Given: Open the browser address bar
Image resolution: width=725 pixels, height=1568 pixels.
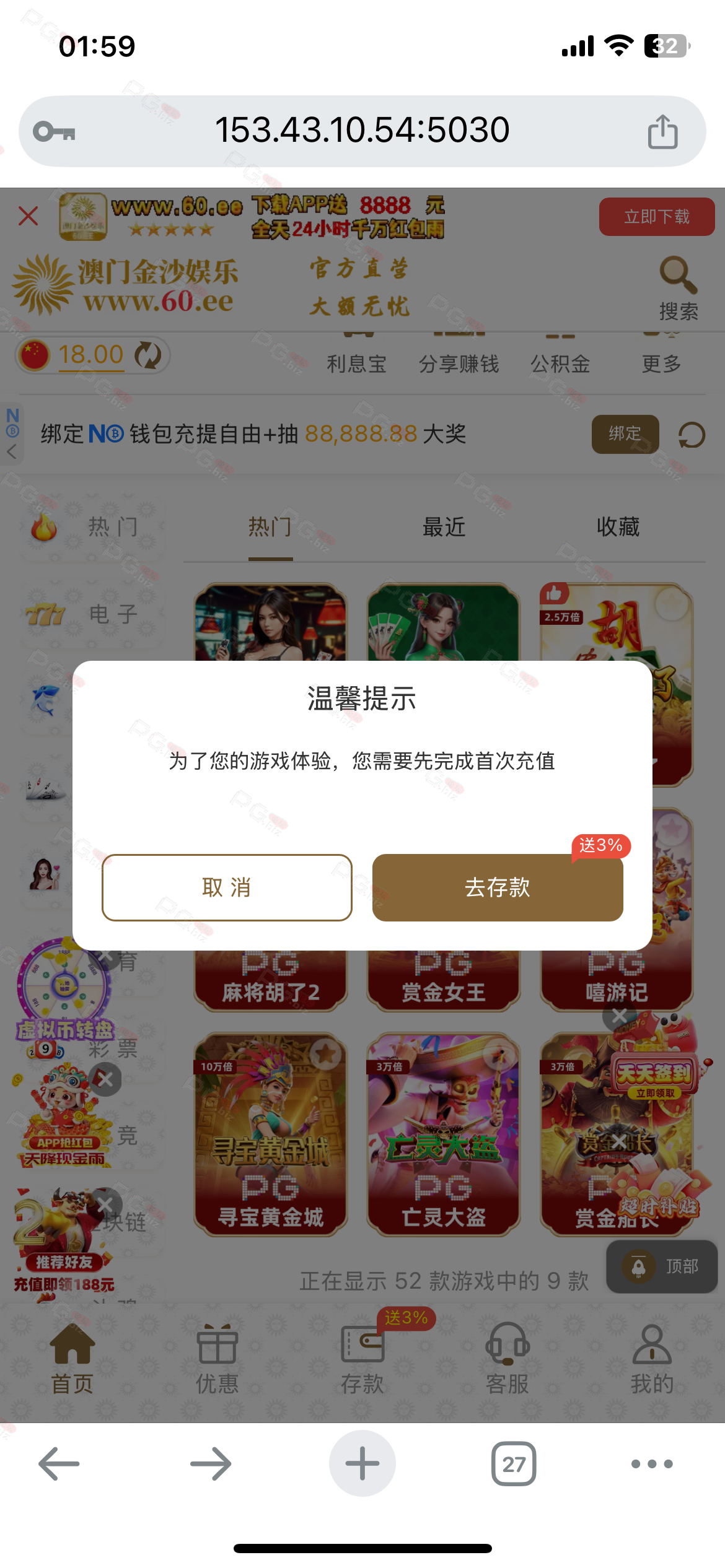Looking at the screenshot, I should pos(362,131).
